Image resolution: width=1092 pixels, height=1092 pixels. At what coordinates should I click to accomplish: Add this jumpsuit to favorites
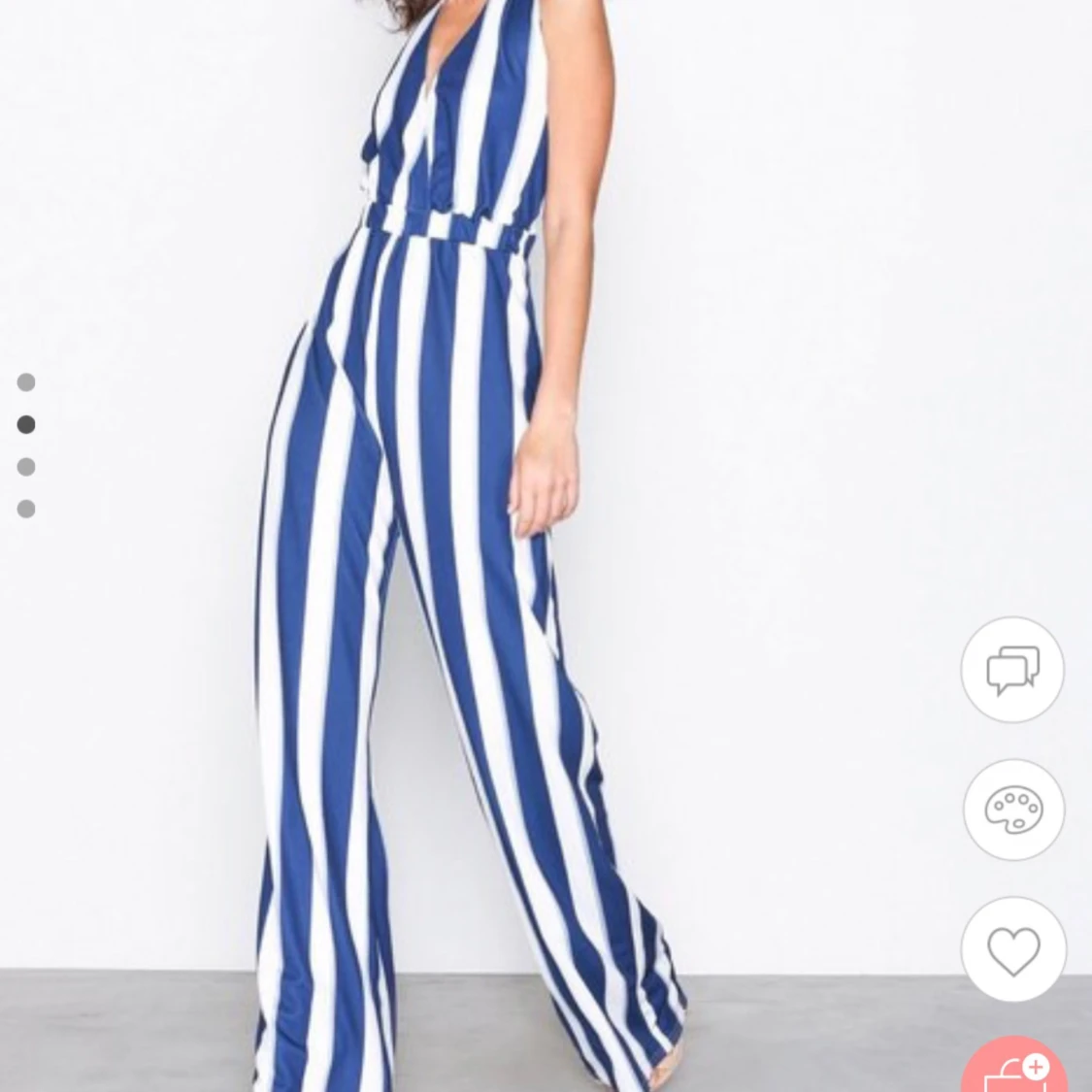[1012, 949]
